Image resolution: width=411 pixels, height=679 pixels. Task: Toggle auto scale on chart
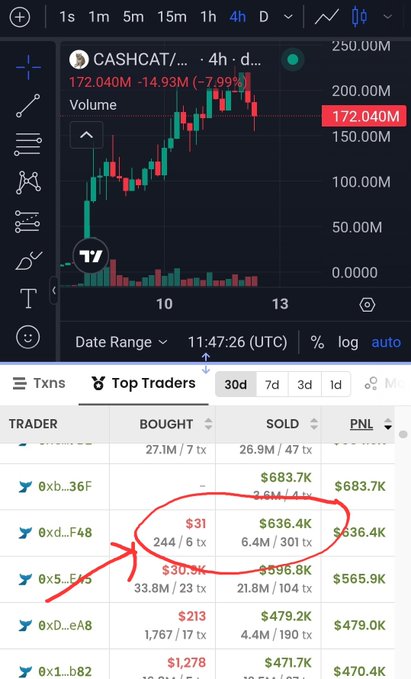pyautogui.click(x=386, y=342)
